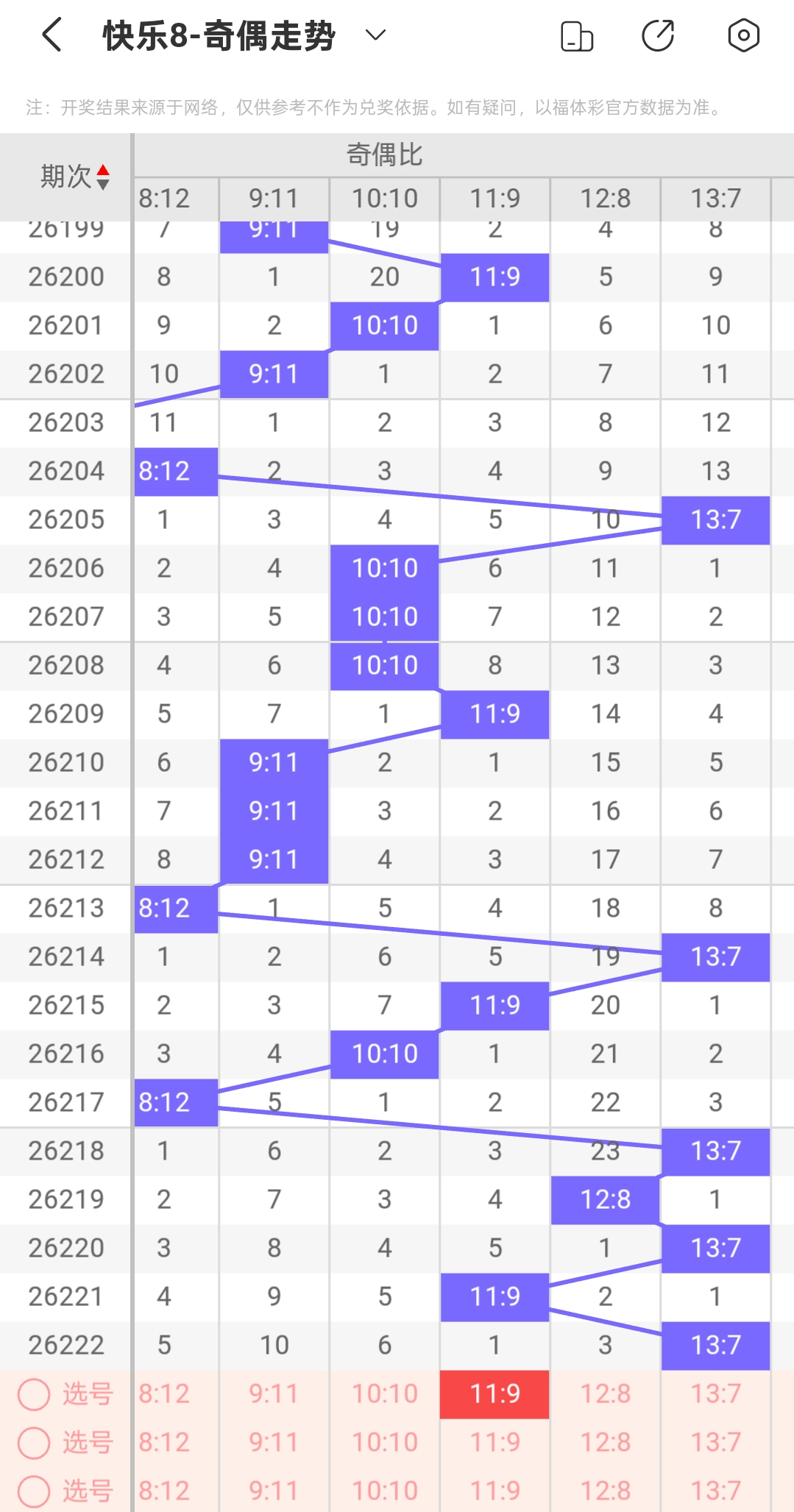794x1512 pixels.
Task: Sort the table by 期次
Action: tap(75, 177)
